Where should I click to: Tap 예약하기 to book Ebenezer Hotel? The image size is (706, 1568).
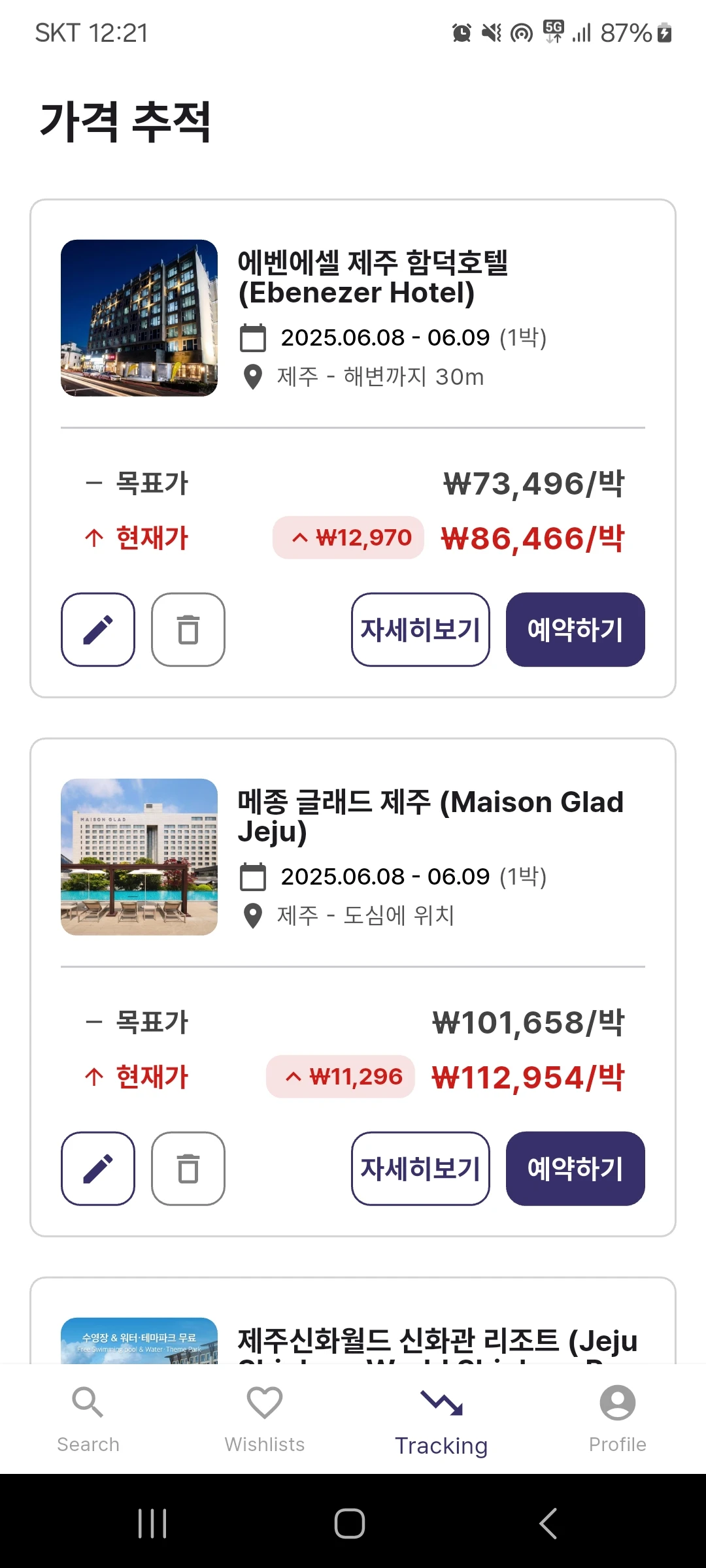(x=575, y=630)
